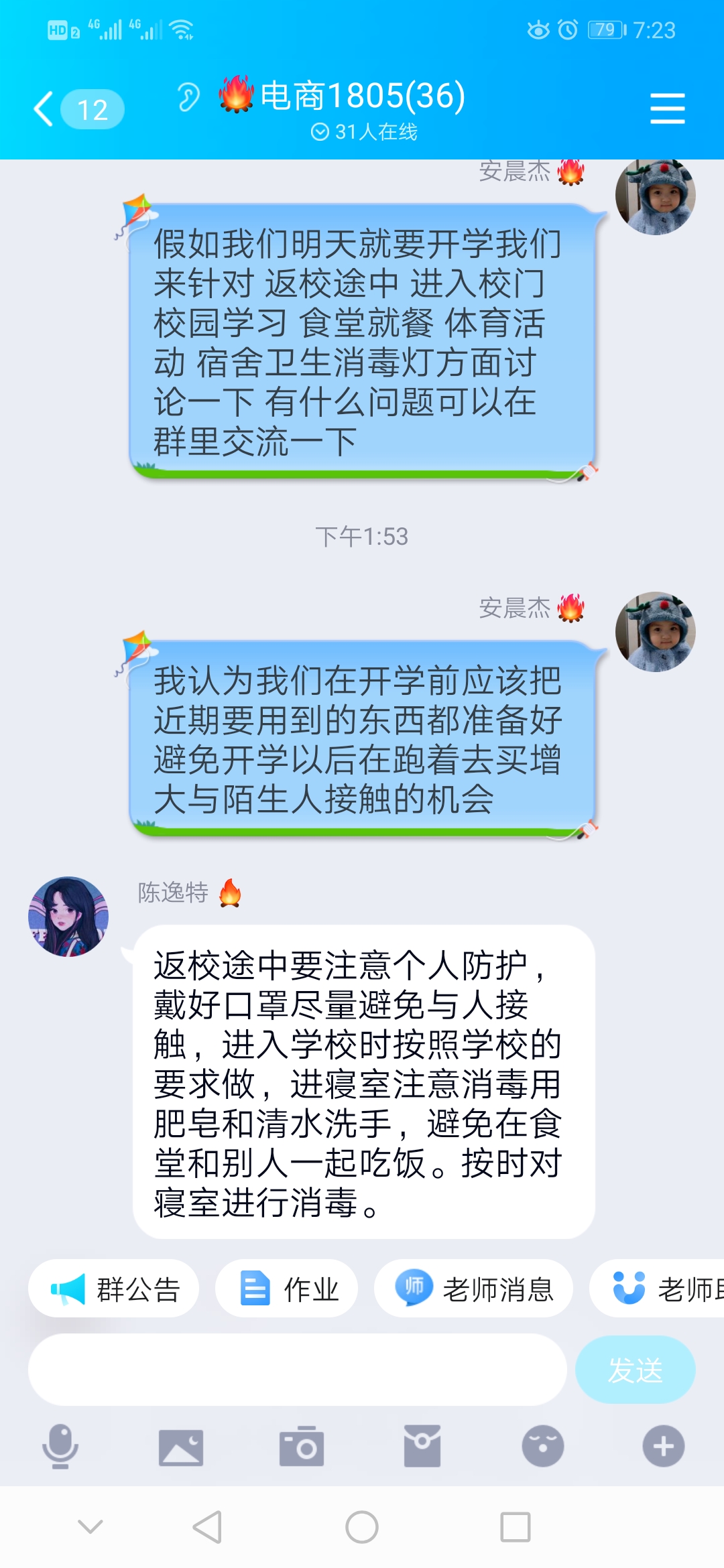Image resolution: width=724 pixels, height=1568 pixels.
Task: Open the photo gallery picker
Action: (x=181, y=1446)
